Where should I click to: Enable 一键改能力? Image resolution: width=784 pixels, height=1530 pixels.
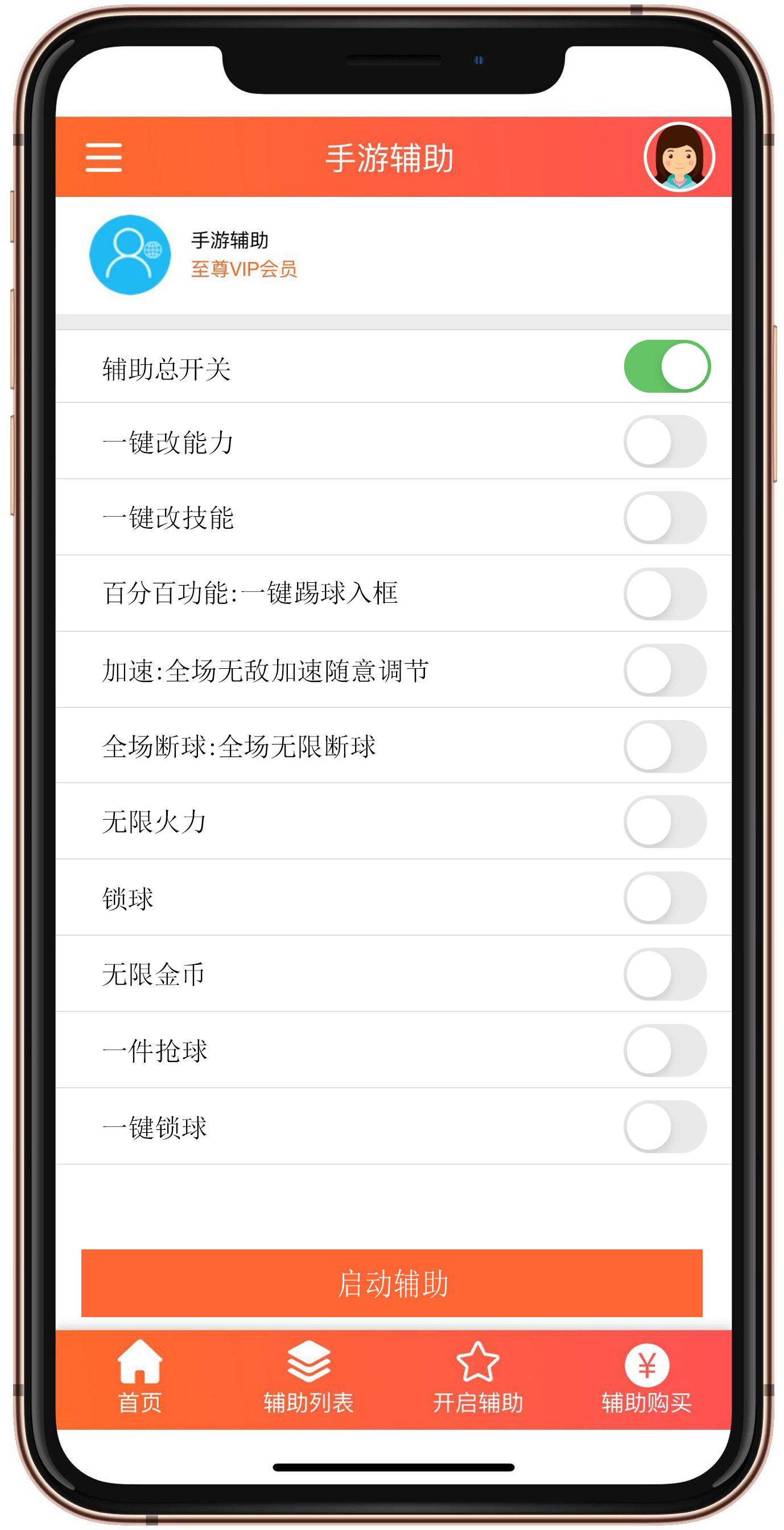[665, 441]
